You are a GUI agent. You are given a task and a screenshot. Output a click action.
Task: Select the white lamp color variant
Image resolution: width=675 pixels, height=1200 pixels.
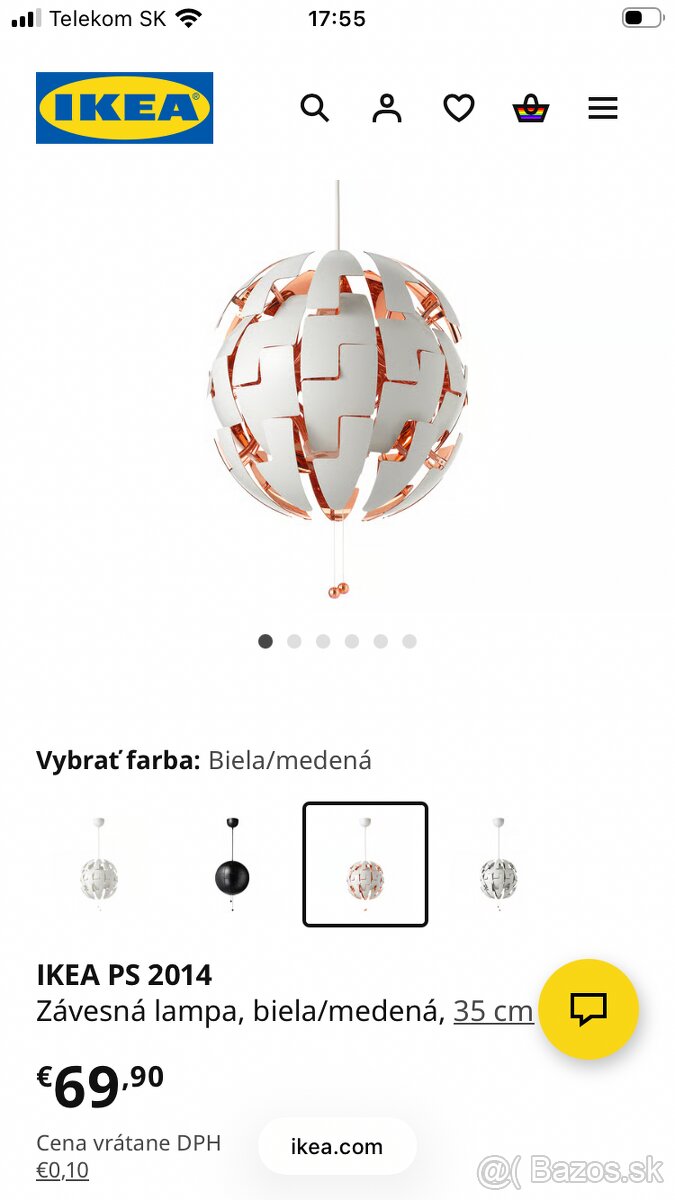[x=99, y=864]
